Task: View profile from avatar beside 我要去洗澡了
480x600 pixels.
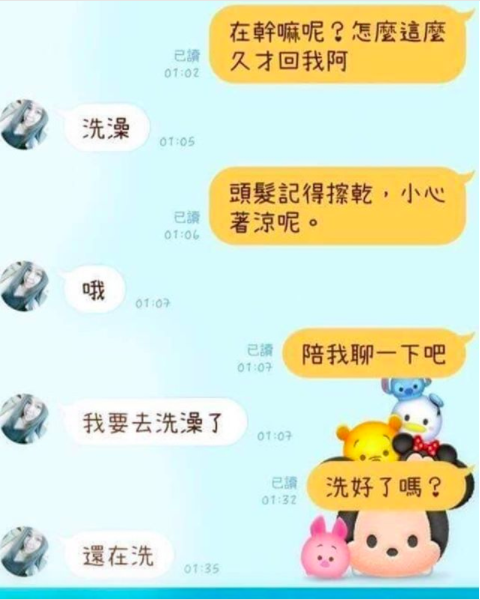Action: (24, 419)
